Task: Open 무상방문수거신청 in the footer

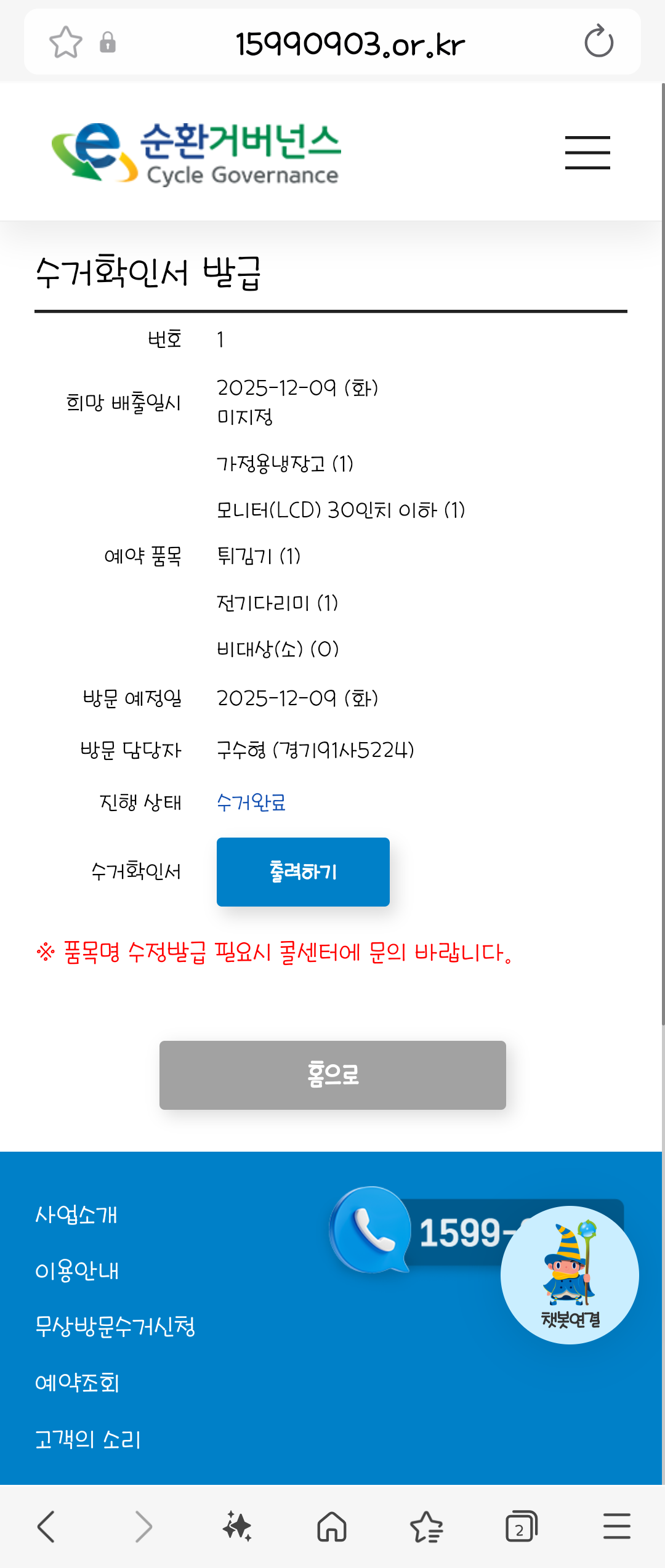Action: coord(115,1327)
